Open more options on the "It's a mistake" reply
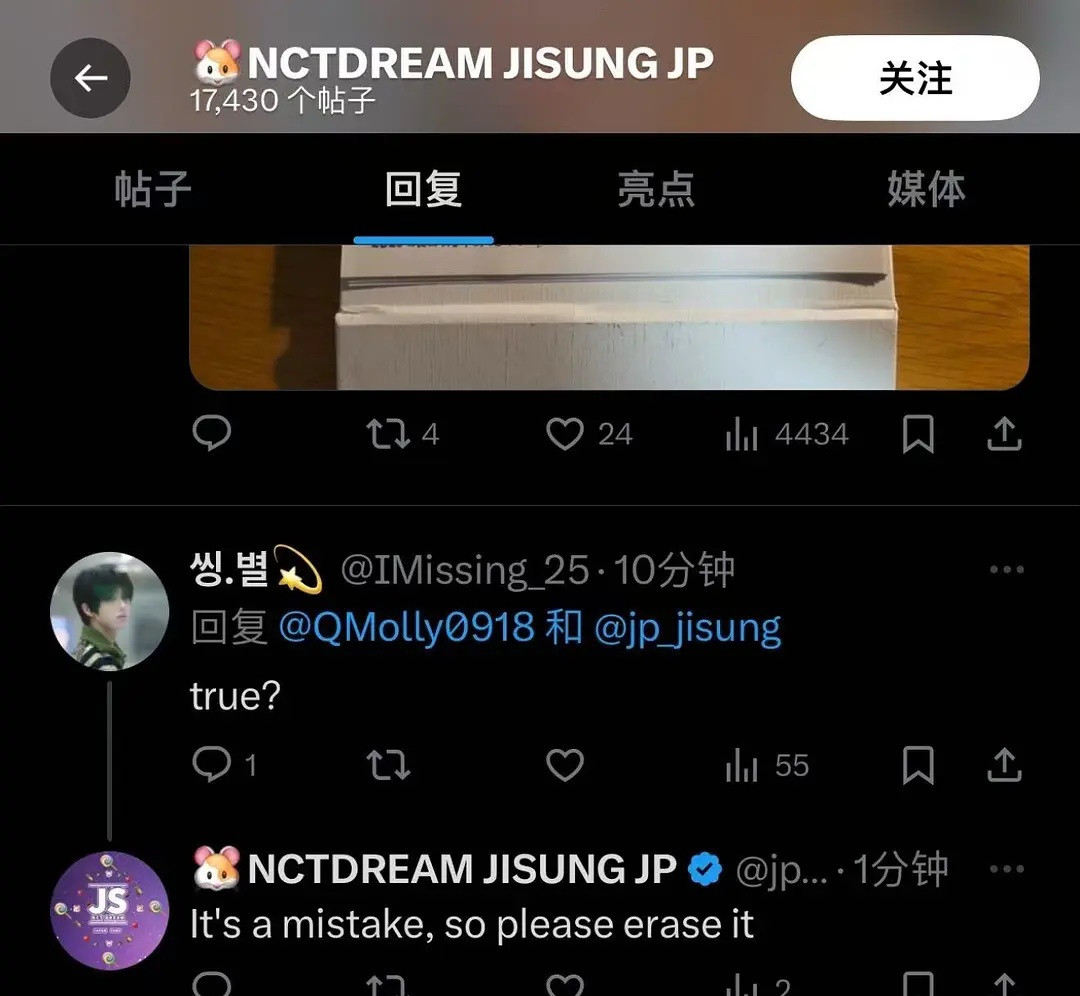The image size is (1080, 996). click(x=1005, y=869)
